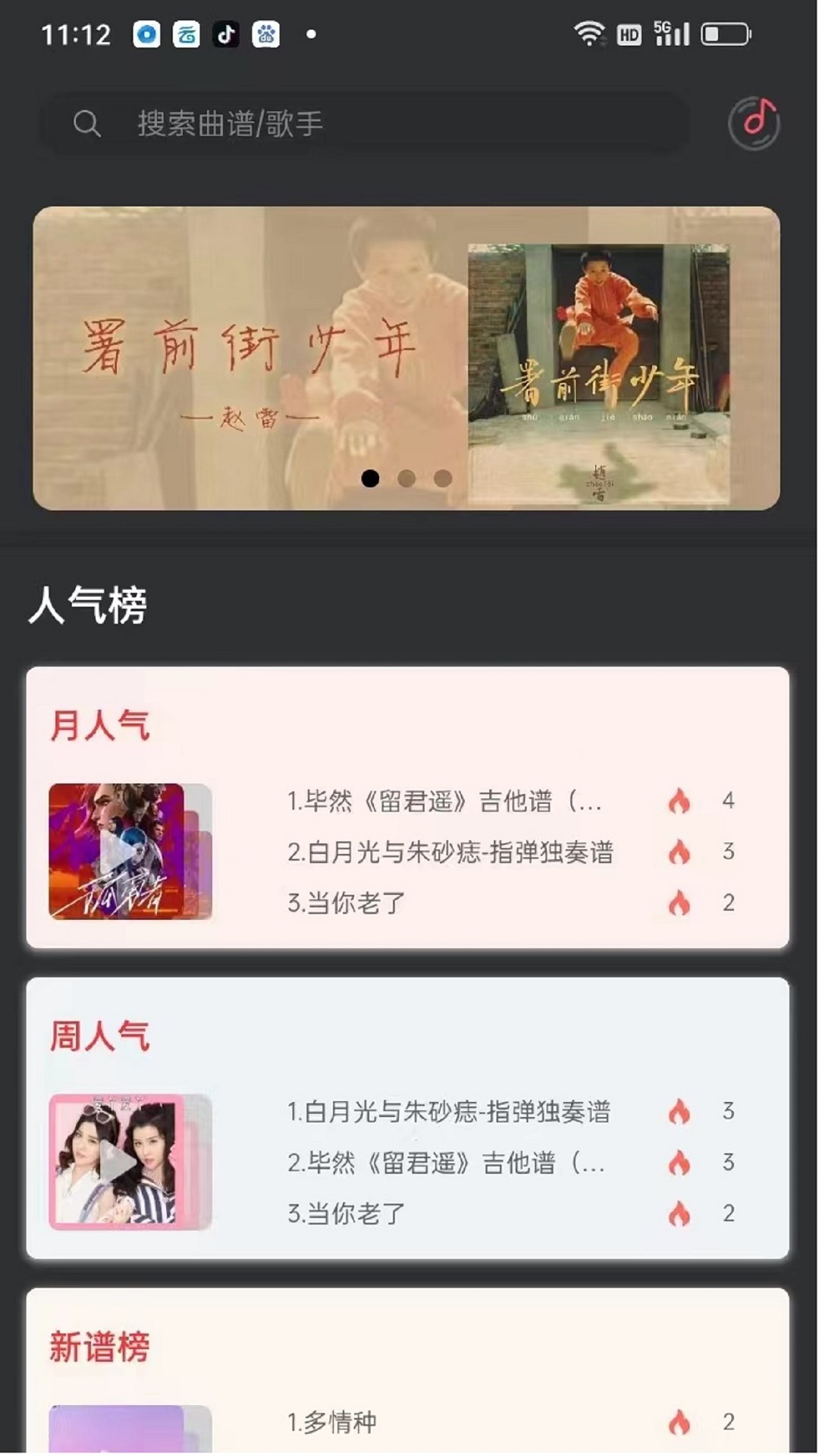Open 毕然《留君遥》吉他谱 in 月人气
This screenshot has height=1456, width=819.
click(444, 801)
